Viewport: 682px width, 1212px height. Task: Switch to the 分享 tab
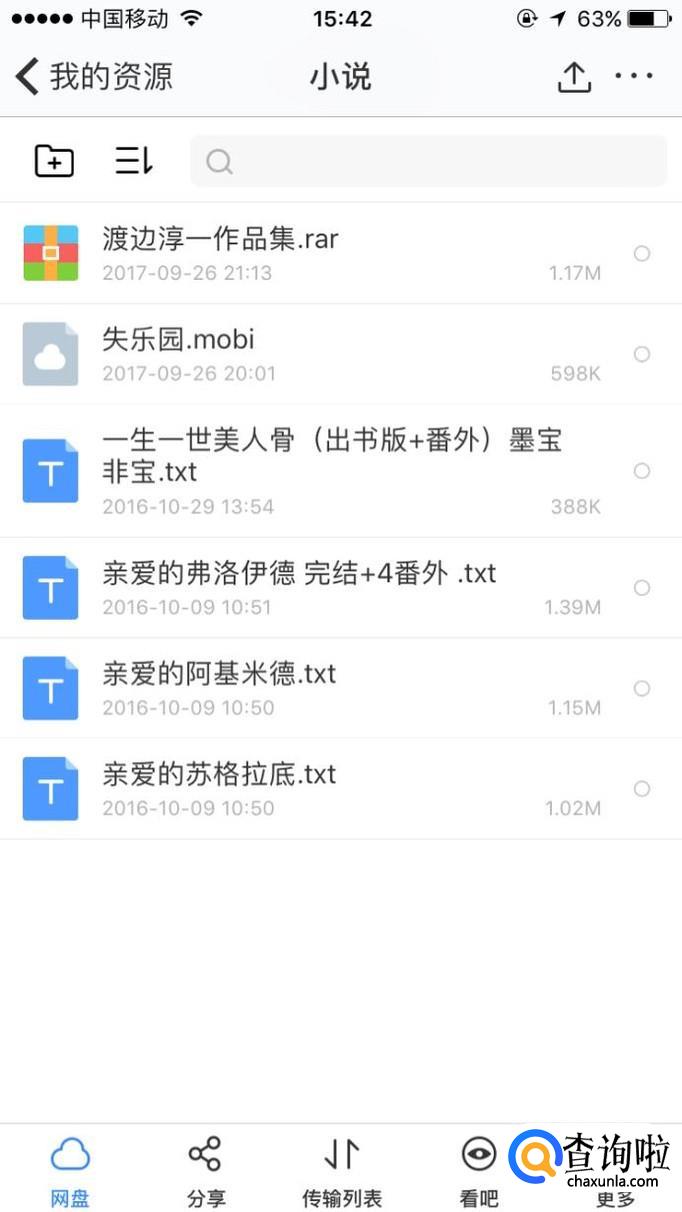pos(206,1168)
